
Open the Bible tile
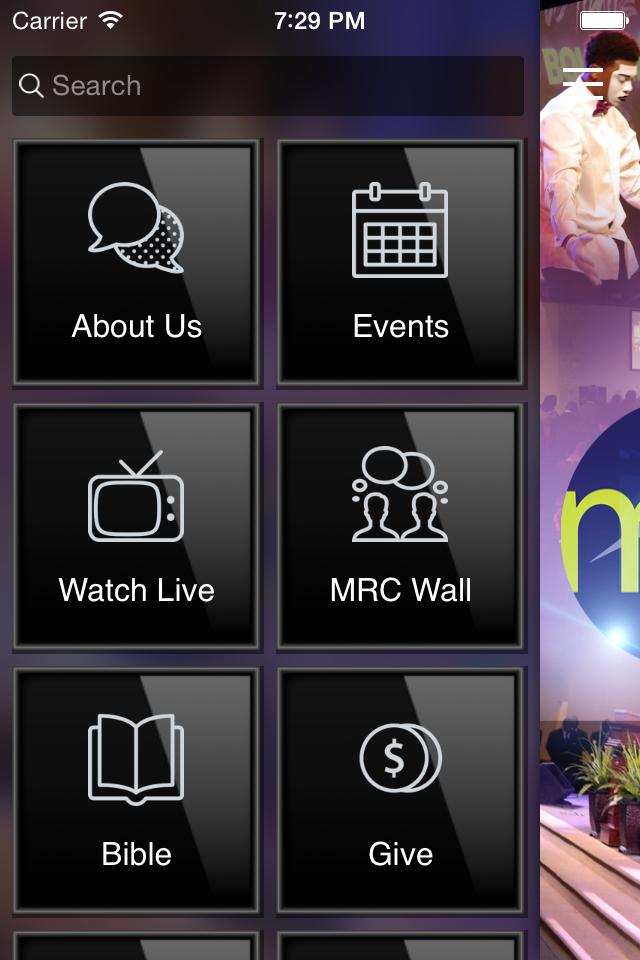point(137,790)
